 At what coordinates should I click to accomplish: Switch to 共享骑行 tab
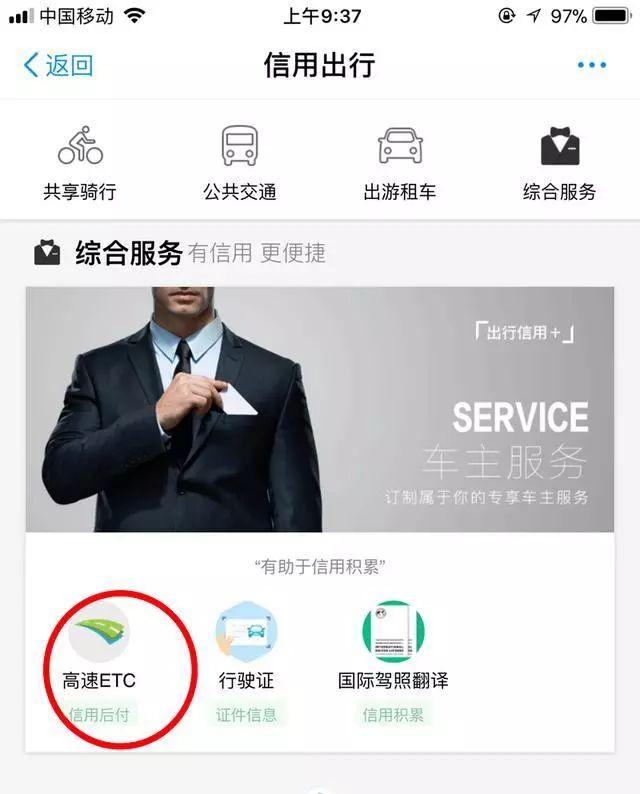click(x=80, y=163)
